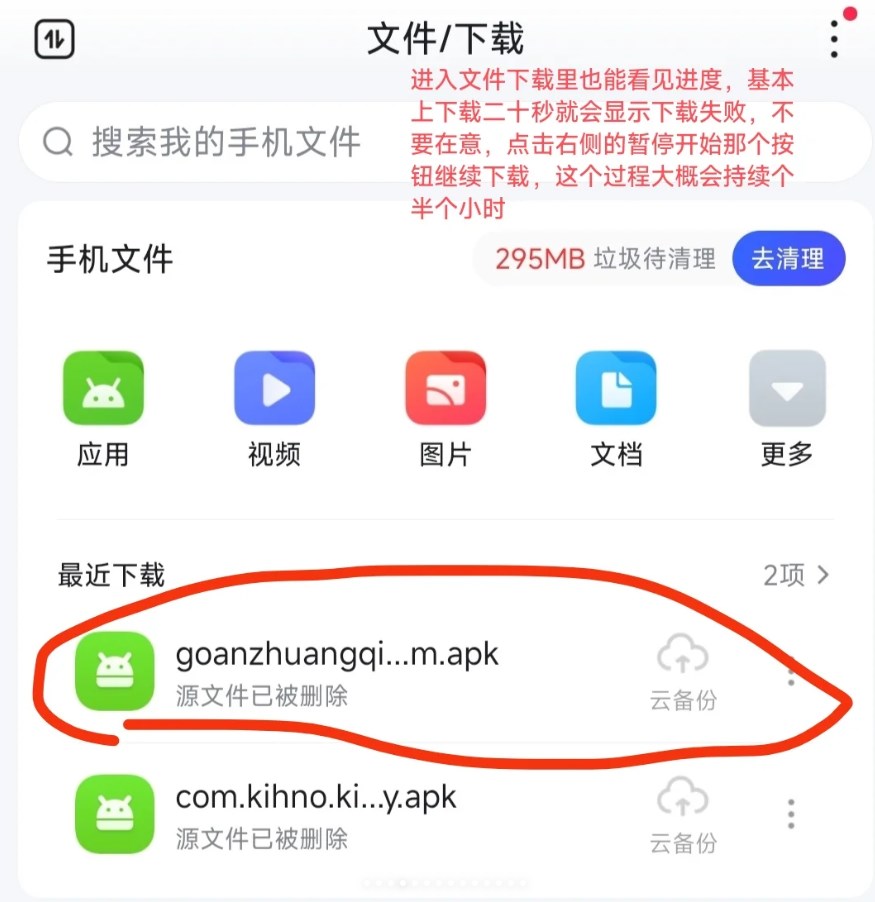Image resolution: width=875 pixels, height=902 pixels.
Task: Open the com.kihno.ki...y.apk file
Action: (316, 813)
